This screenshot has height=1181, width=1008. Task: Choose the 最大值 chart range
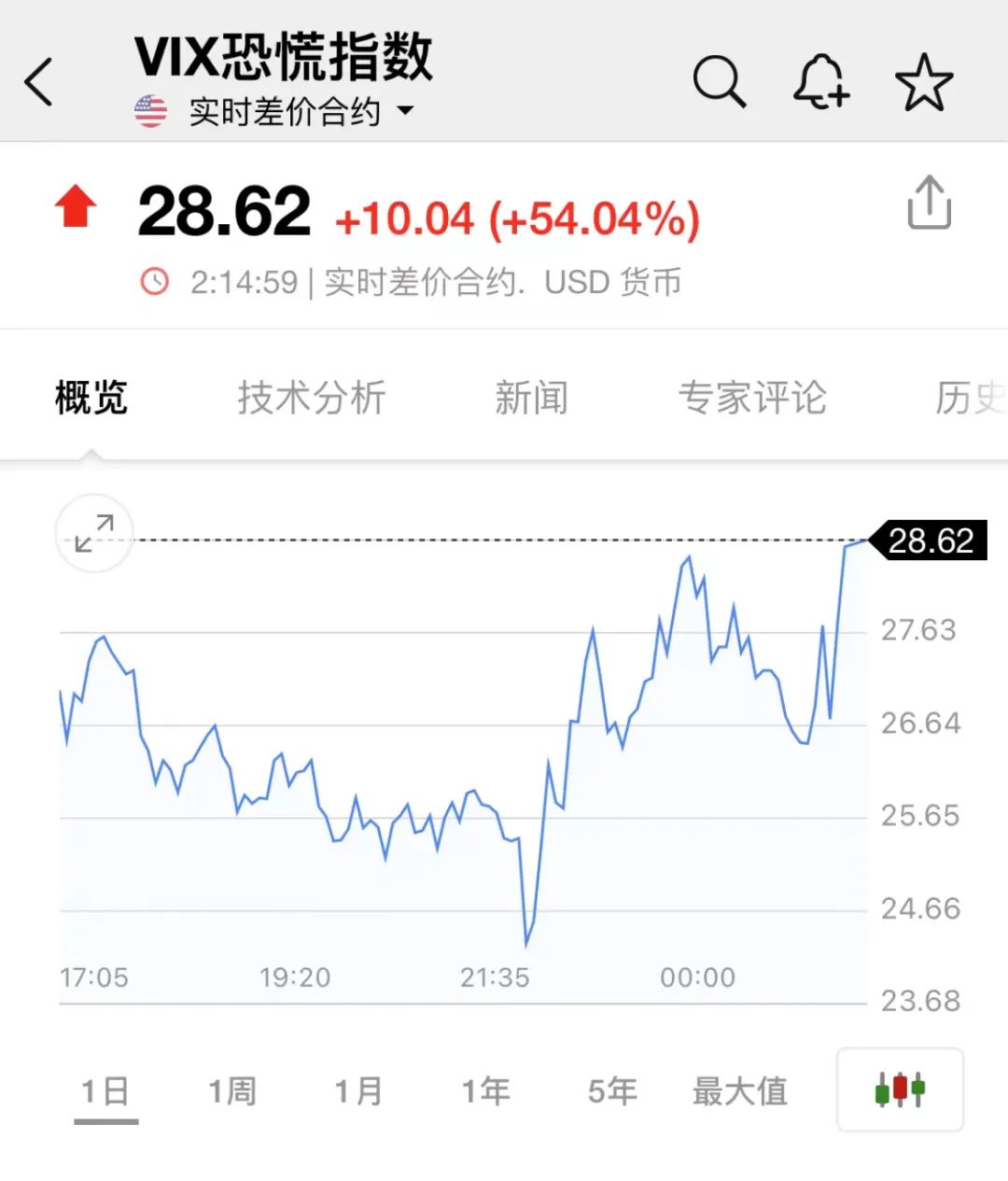pos(740,1090)
